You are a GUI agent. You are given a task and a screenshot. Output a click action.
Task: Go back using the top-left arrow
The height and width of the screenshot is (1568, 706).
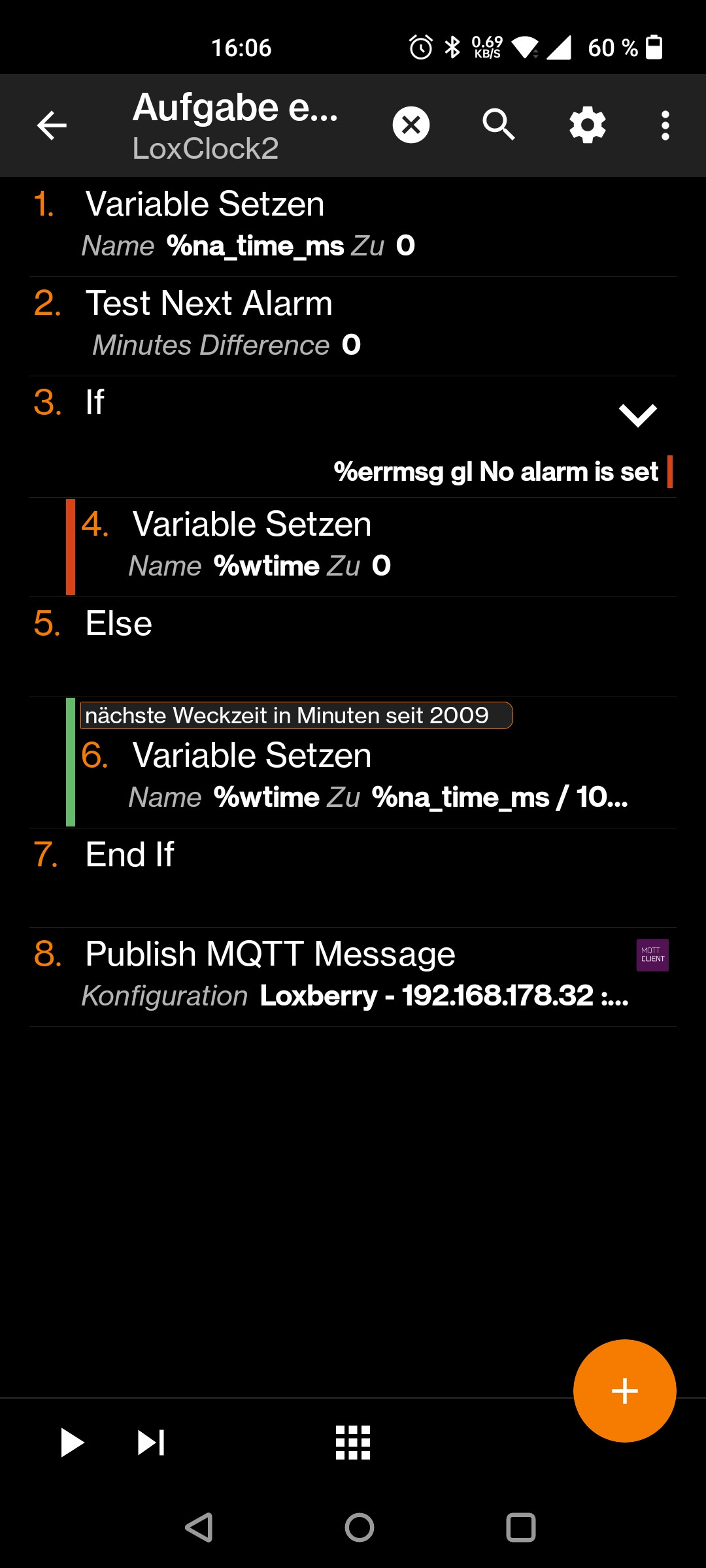click(52, 125)
